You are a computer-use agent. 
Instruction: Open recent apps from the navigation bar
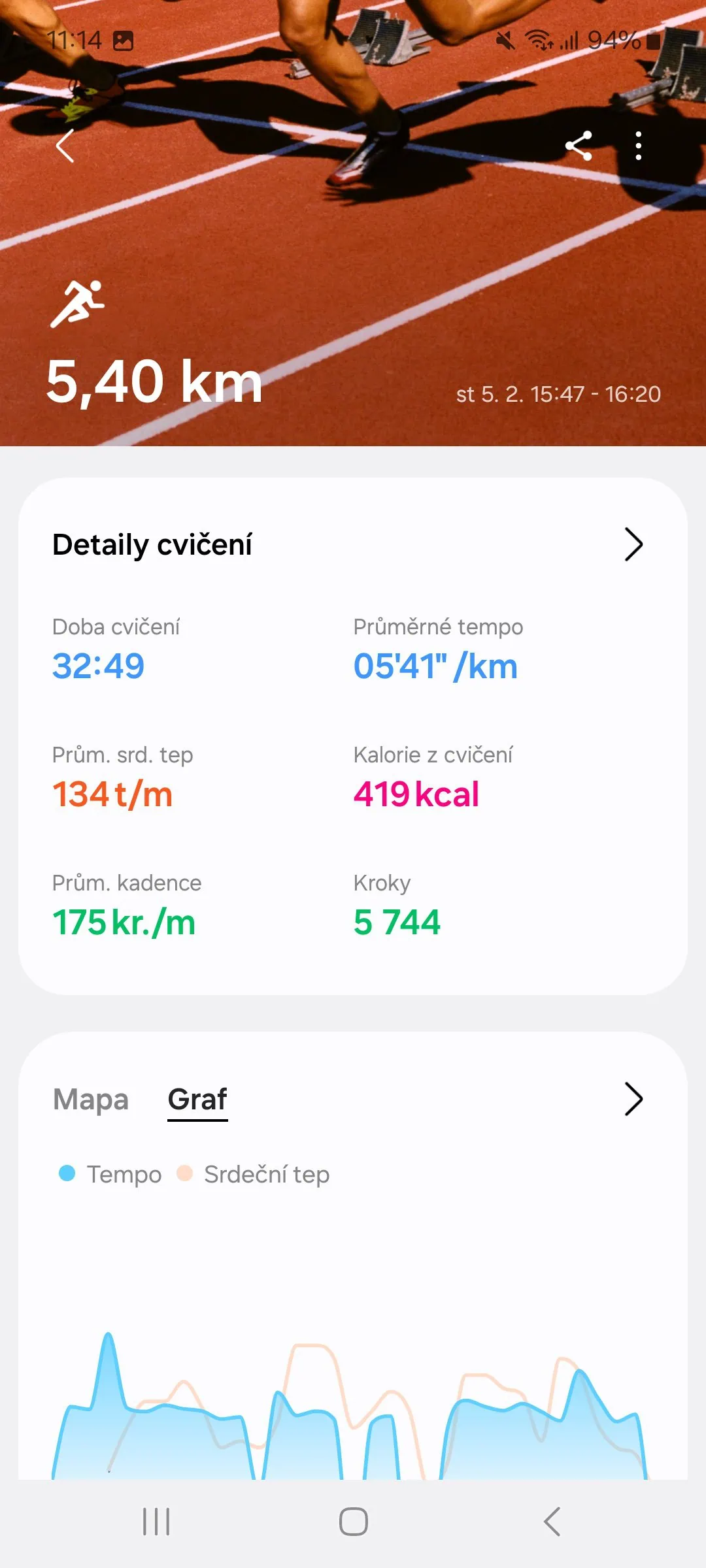click(156, 1522)
